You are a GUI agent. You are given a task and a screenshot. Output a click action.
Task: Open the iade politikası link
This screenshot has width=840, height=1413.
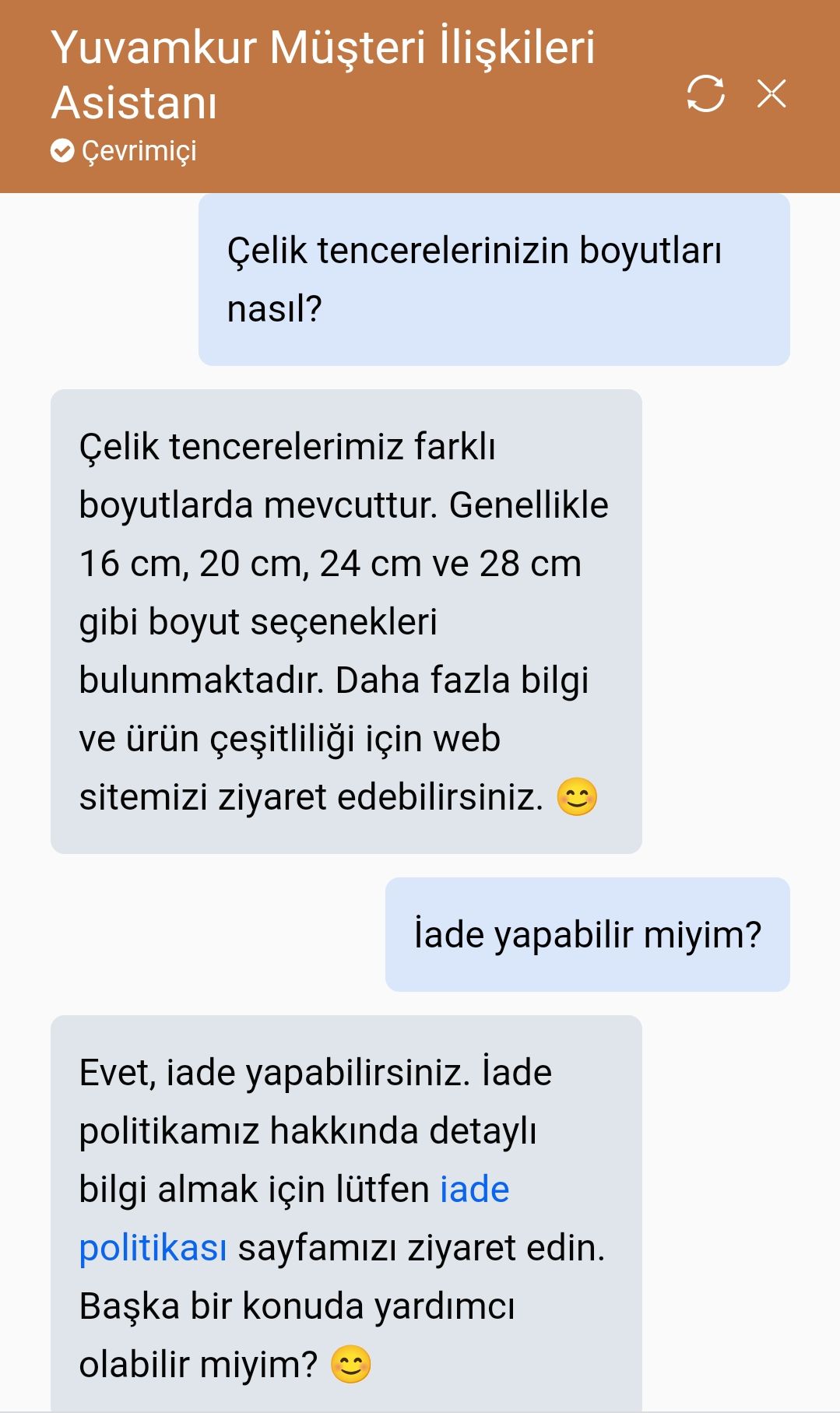pyautogui.click(x=294, y=1218)
